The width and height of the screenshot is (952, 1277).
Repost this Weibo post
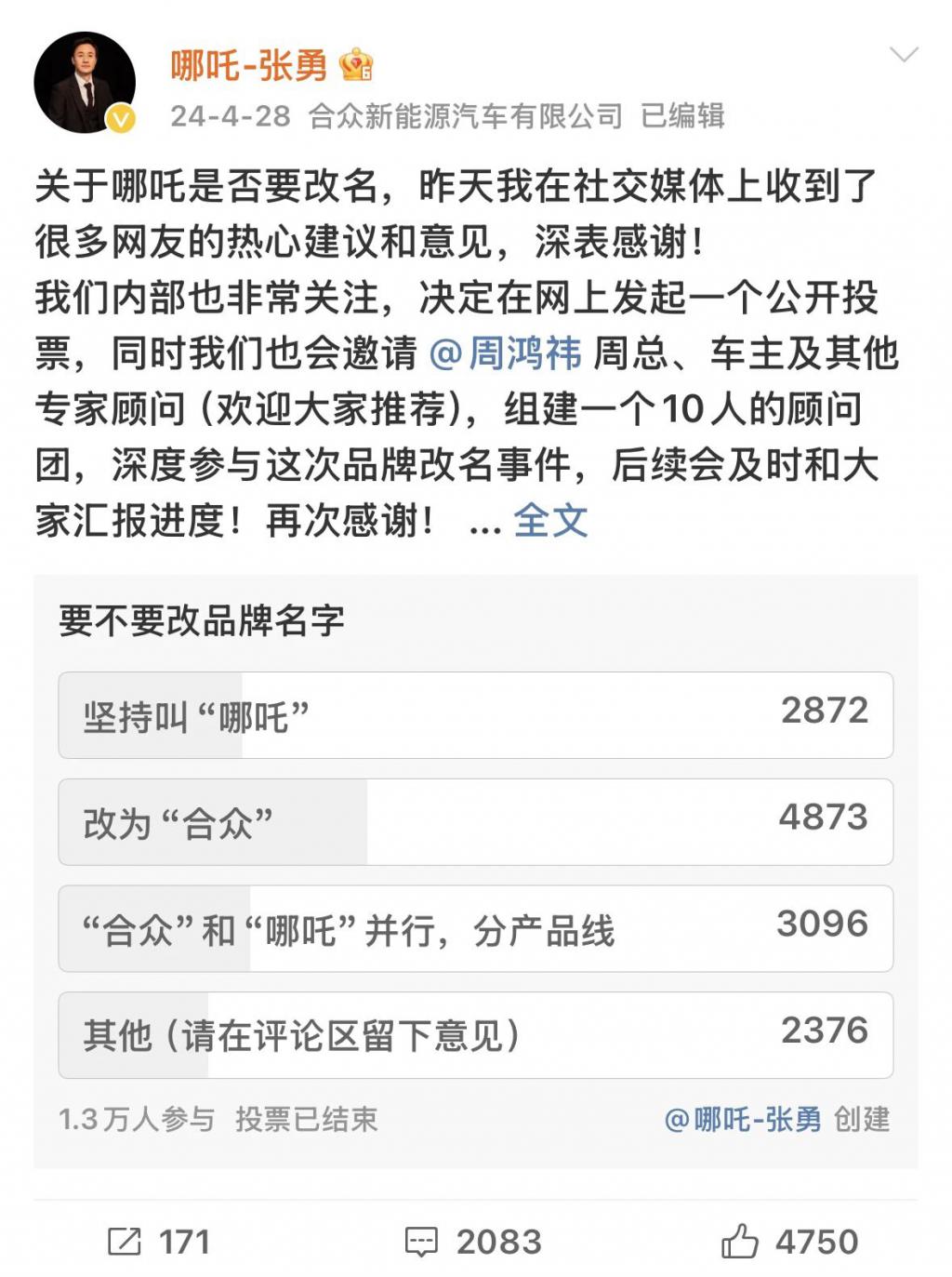(x=159, y=1242)
